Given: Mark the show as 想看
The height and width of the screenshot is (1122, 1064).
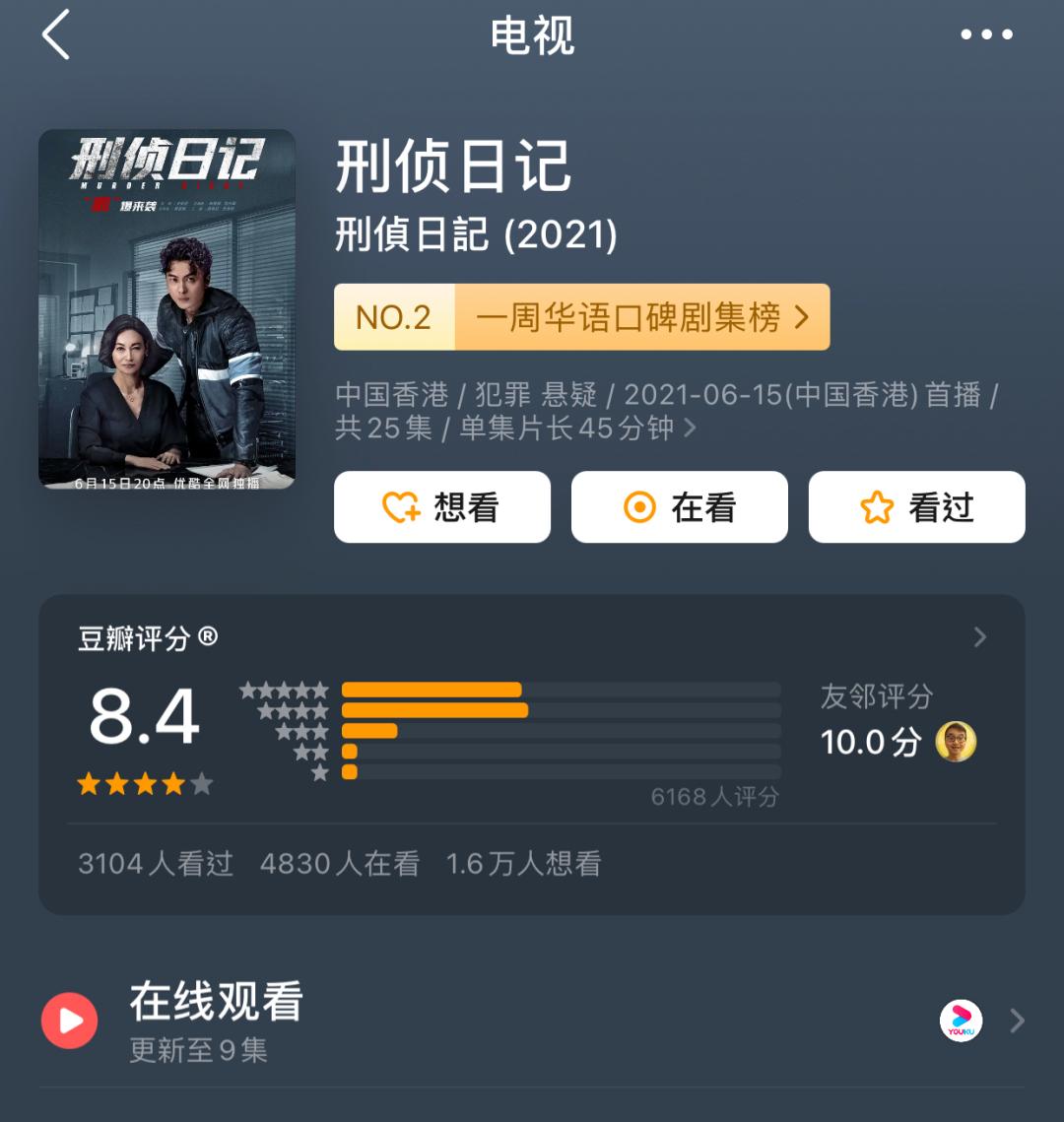Looking at the screenshot, I should click(x=441, y=507).
